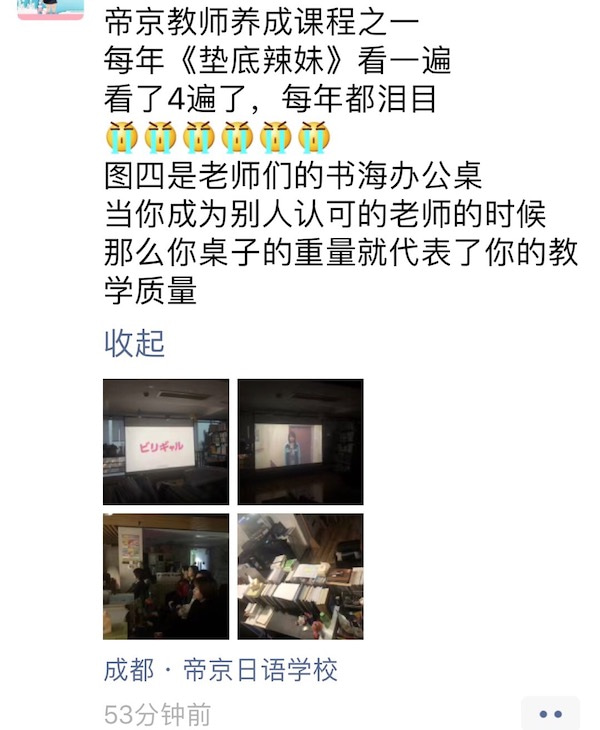The image size is (600, 730).
Task: Collapse the post text via 收起
Action: point(134,343)
